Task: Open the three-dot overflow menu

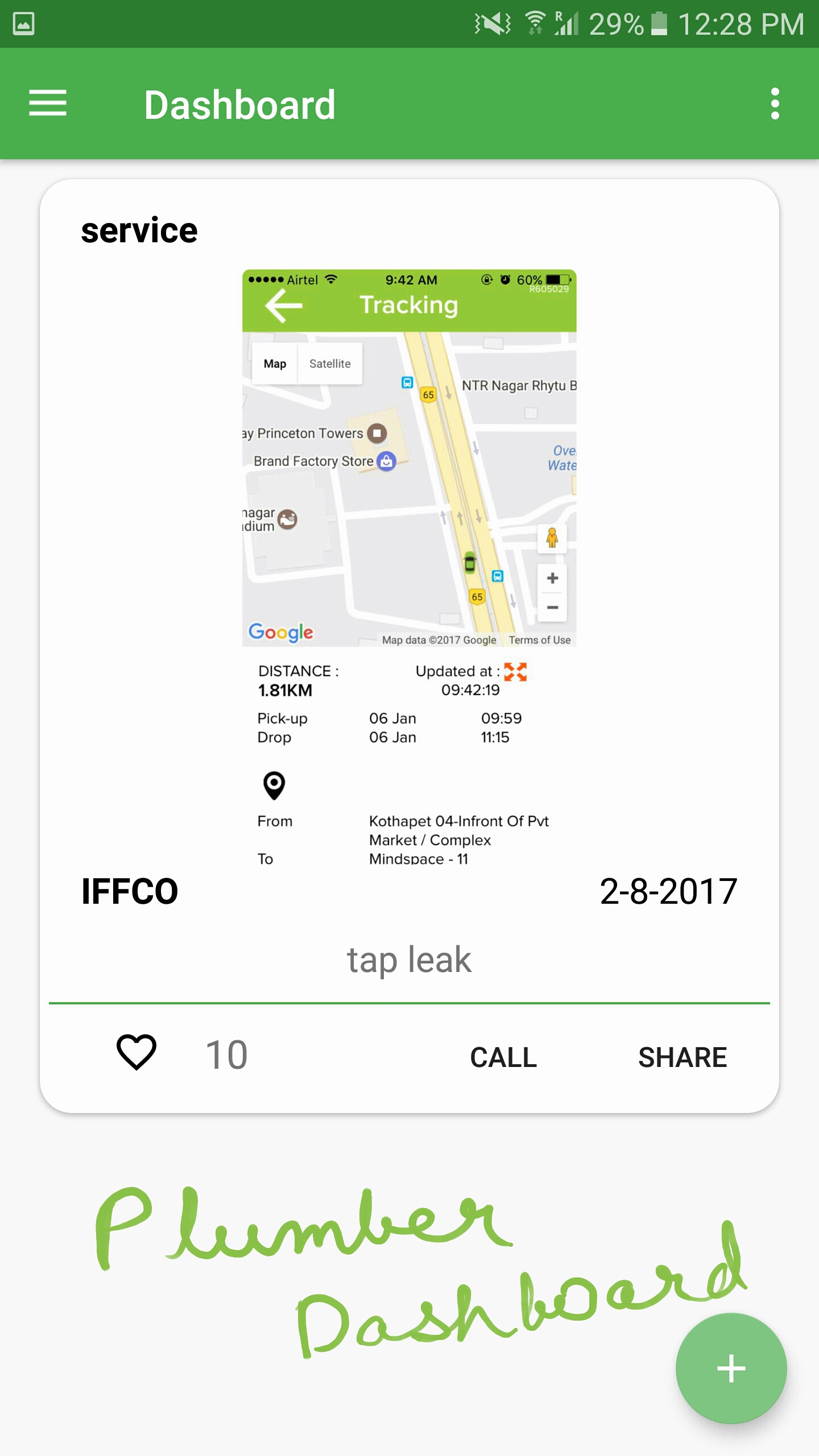Action: [x=775, y=104]
